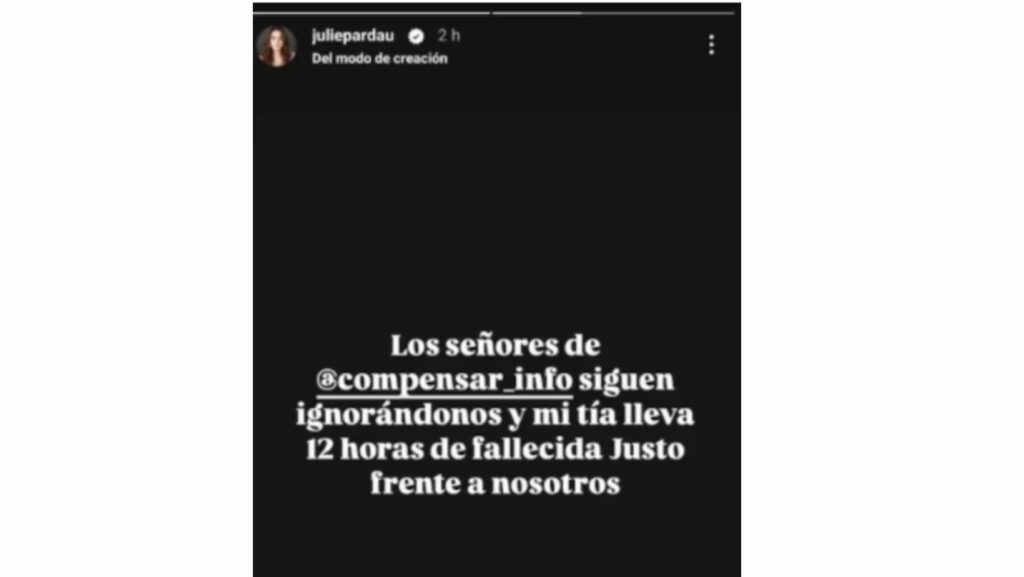Image resolution: width=1024 pixels, height=577 pixels.
Task: Open juliepardau's profile picture
Action: (x=277, y=46)
